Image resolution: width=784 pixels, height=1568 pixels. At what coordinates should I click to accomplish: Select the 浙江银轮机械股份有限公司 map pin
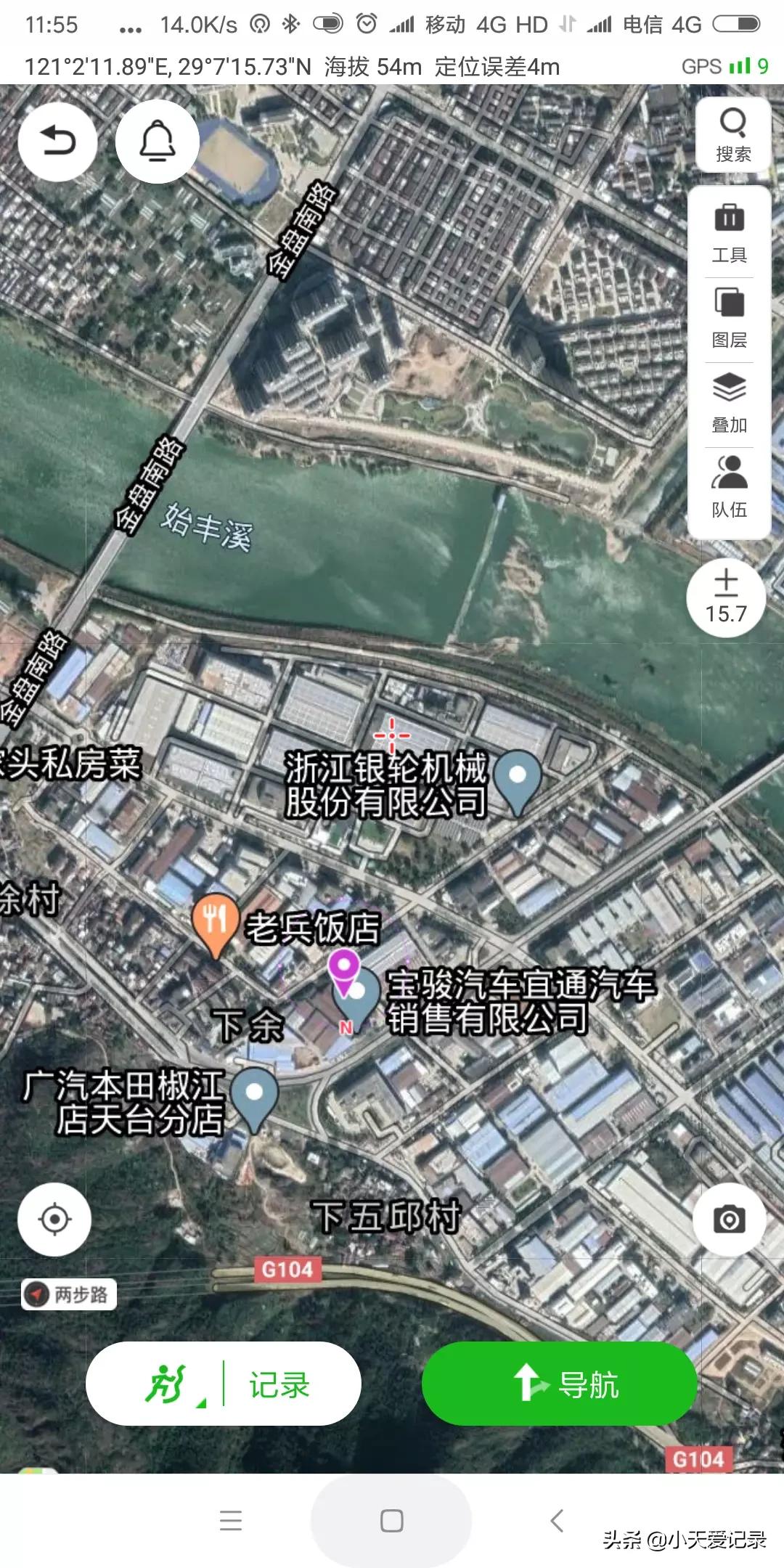[517, 780]
